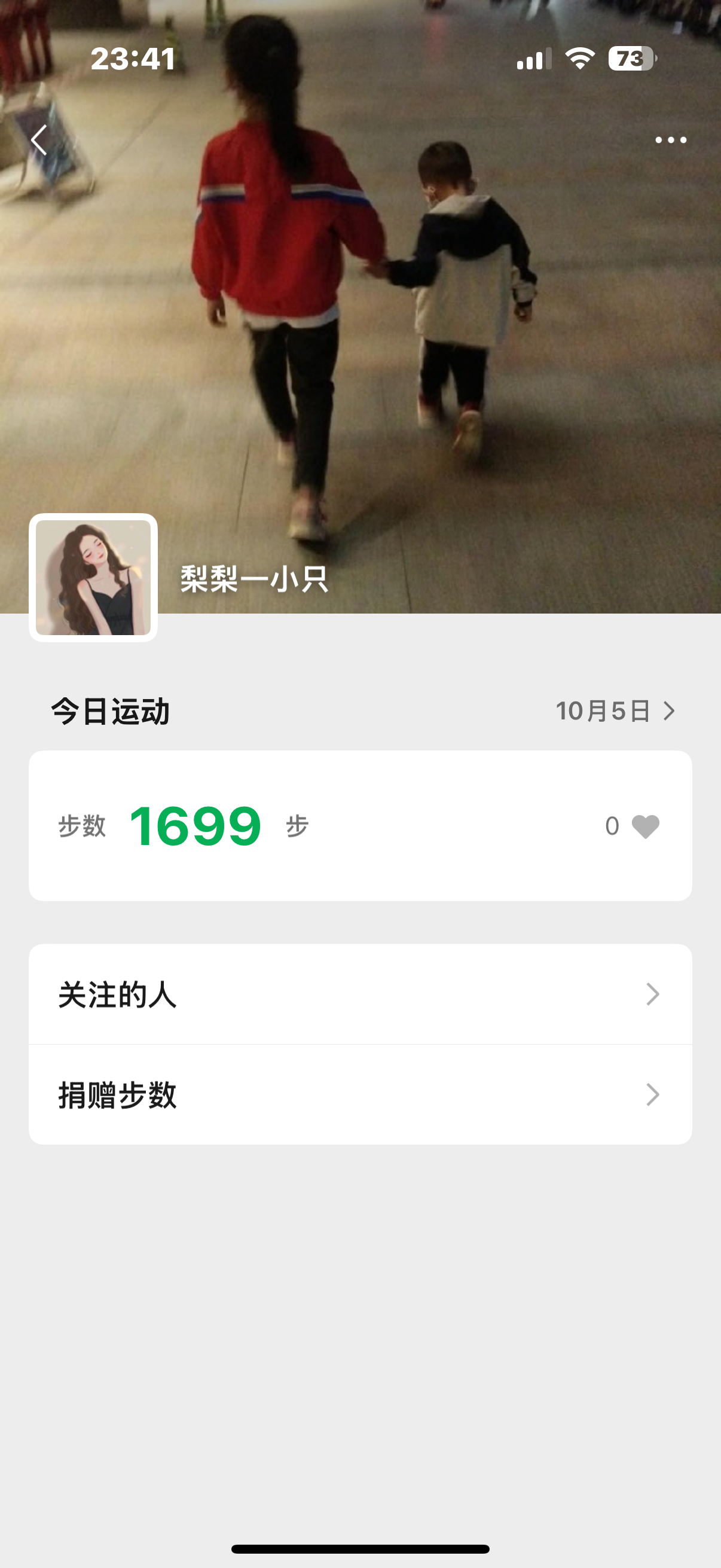721x1568 pixels.
Task: Open the 关注的人 row
Action: click(360, 995)
